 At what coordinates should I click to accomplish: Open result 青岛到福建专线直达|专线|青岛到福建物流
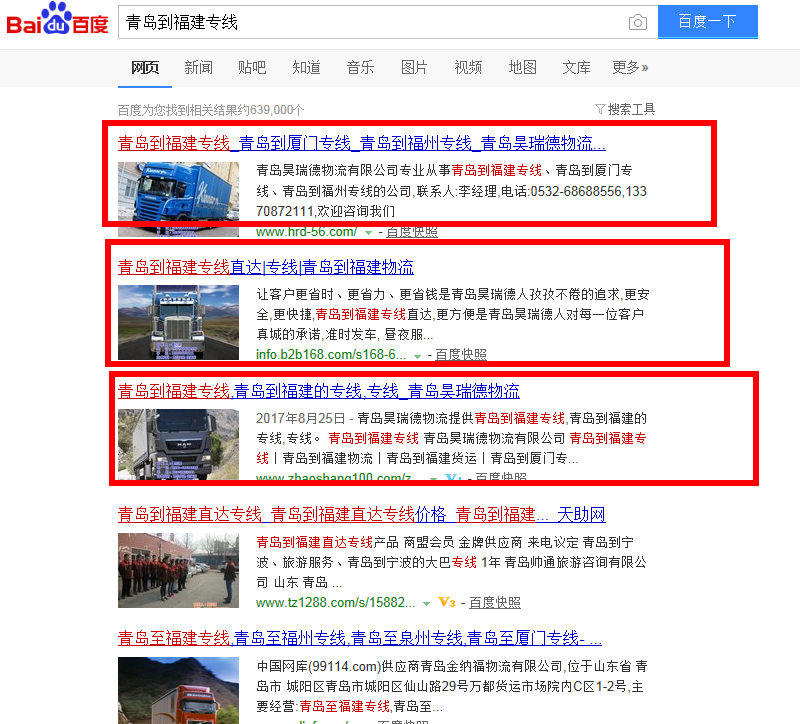click(265, 267)
